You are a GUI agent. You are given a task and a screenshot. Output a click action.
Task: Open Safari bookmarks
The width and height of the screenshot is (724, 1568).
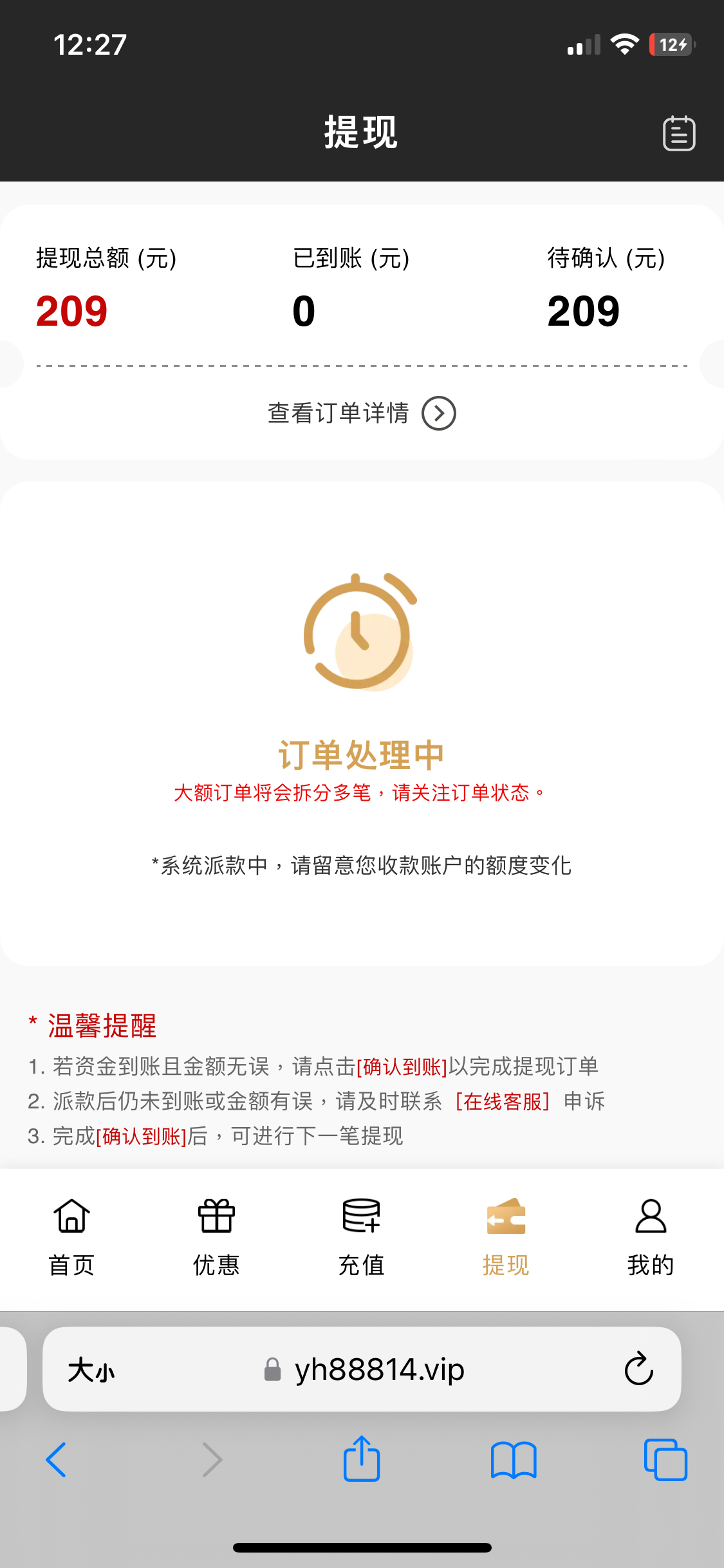click(513, 1460)
